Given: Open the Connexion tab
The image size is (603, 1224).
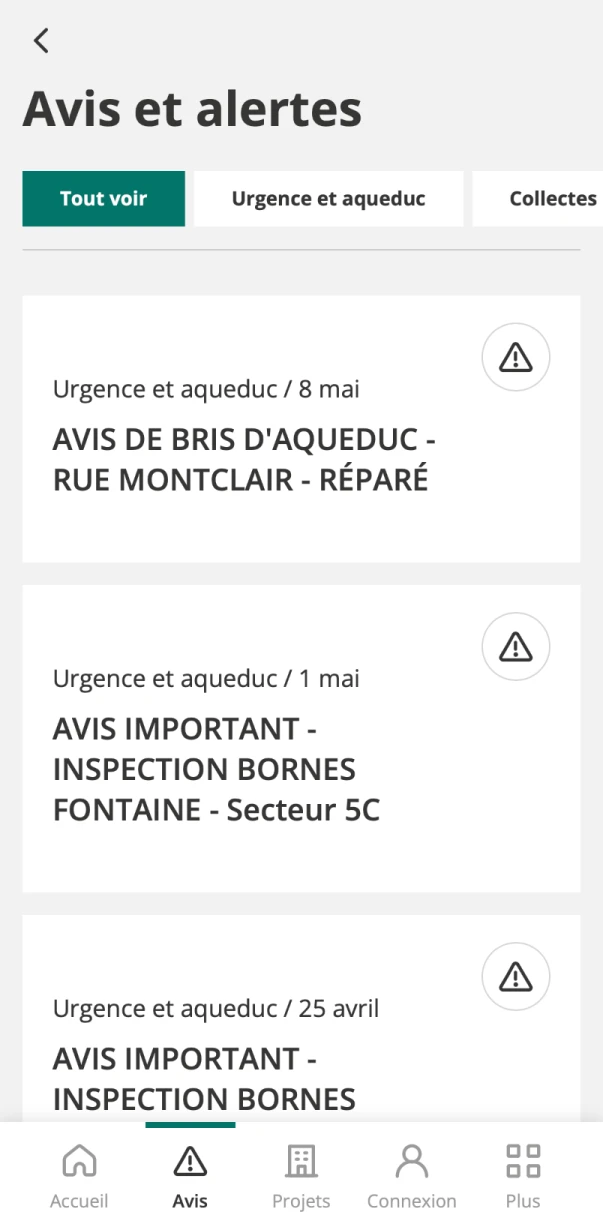Looking at the screenshot, I should [411, 1177].
